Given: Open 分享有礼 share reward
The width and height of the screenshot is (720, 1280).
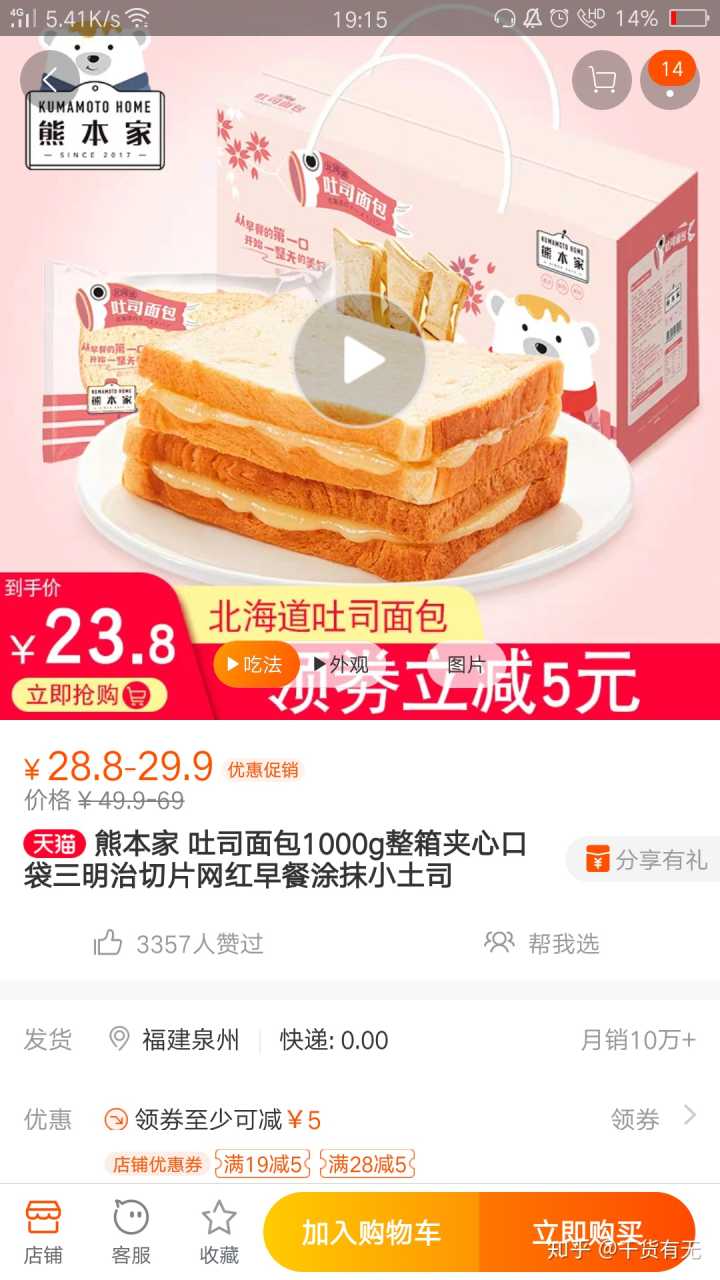Looking at the screenshot, I should [x=647, y=859].
